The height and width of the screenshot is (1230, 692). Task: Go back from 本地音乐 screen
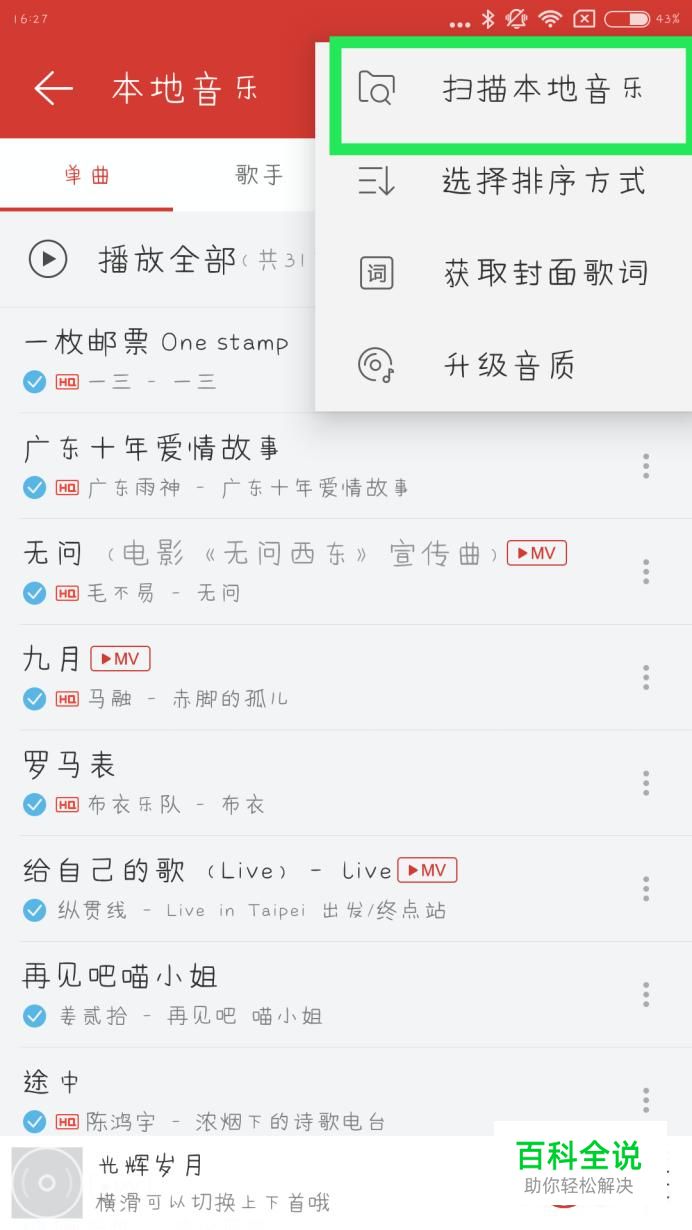pyautogui.click(x=54, y=88)
